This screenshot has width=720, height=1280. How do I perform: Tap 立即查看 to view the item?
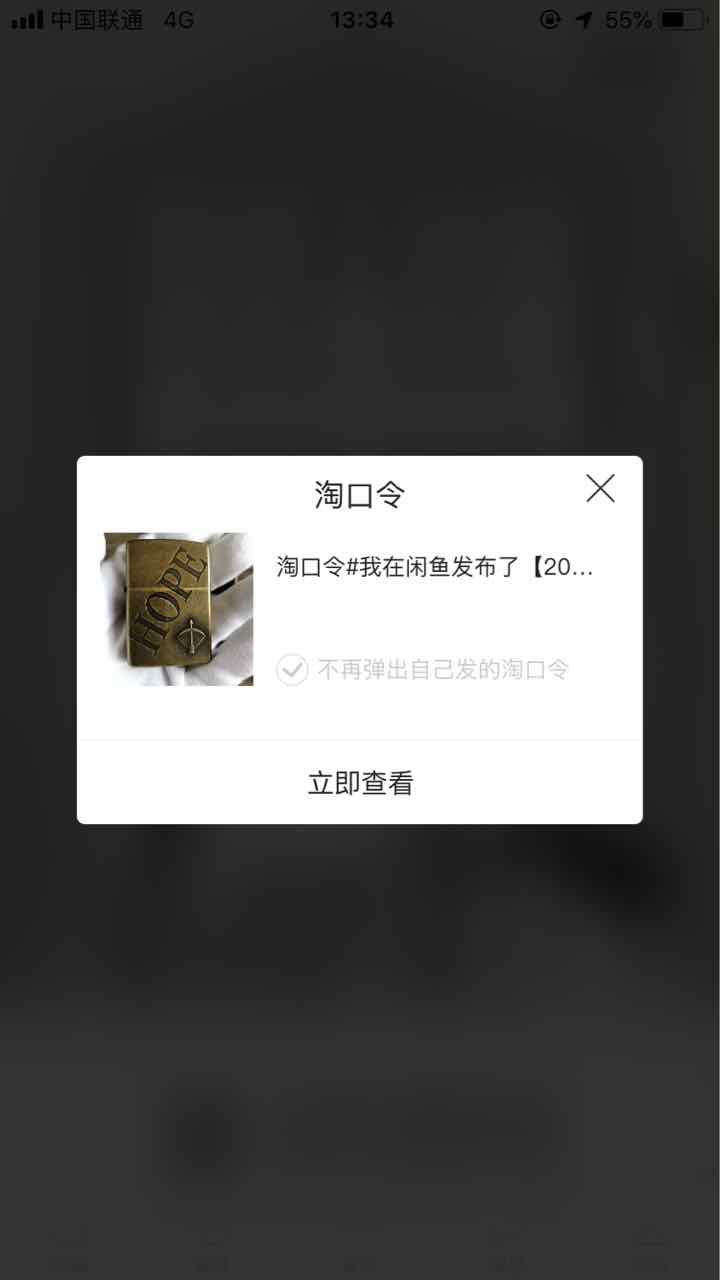(x=360, y=783)
